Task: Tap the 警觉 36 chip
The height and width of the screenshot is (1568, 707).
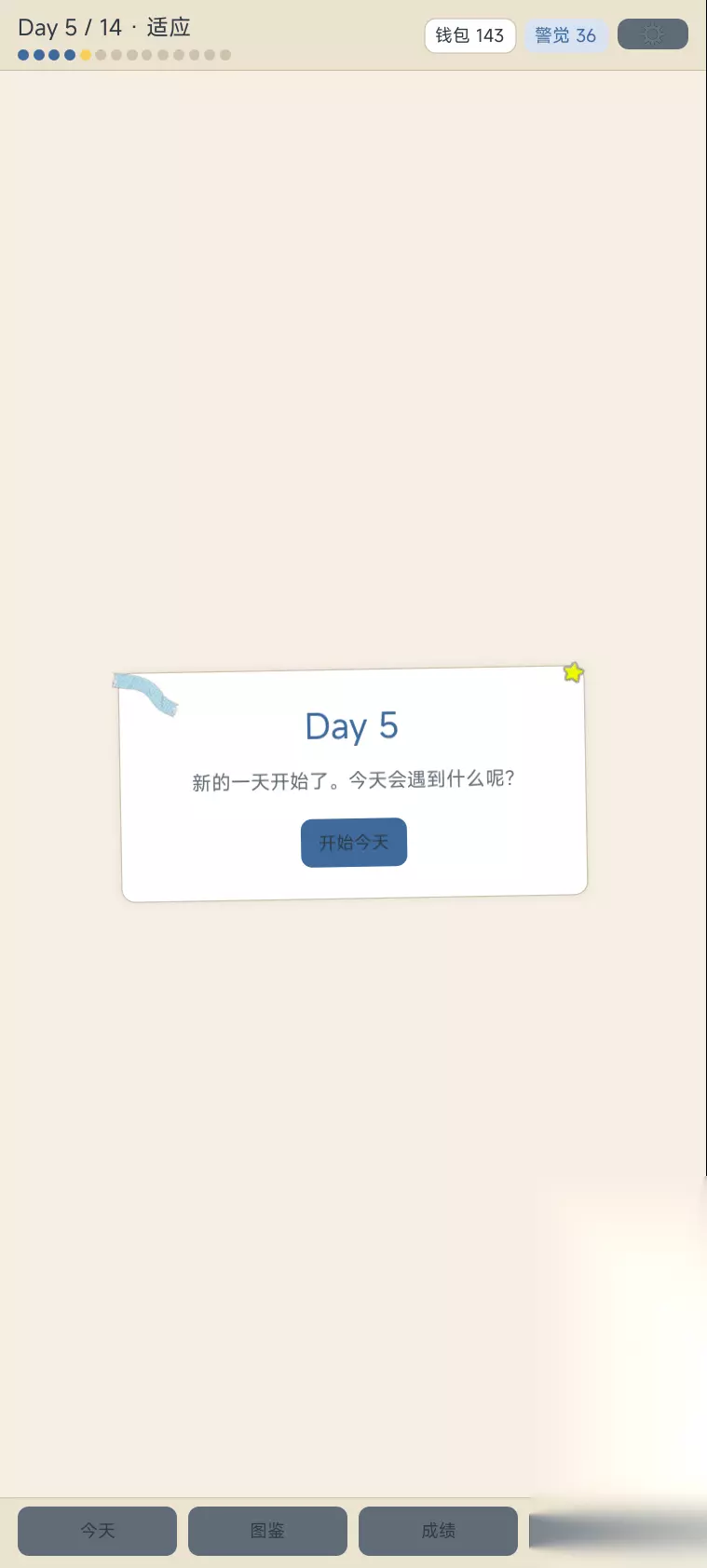Action: (566, 35)
